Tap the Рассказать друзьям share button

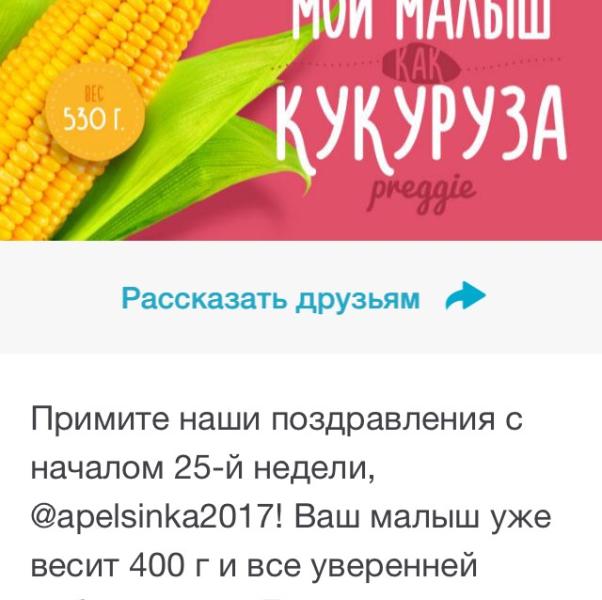point(303,297)
